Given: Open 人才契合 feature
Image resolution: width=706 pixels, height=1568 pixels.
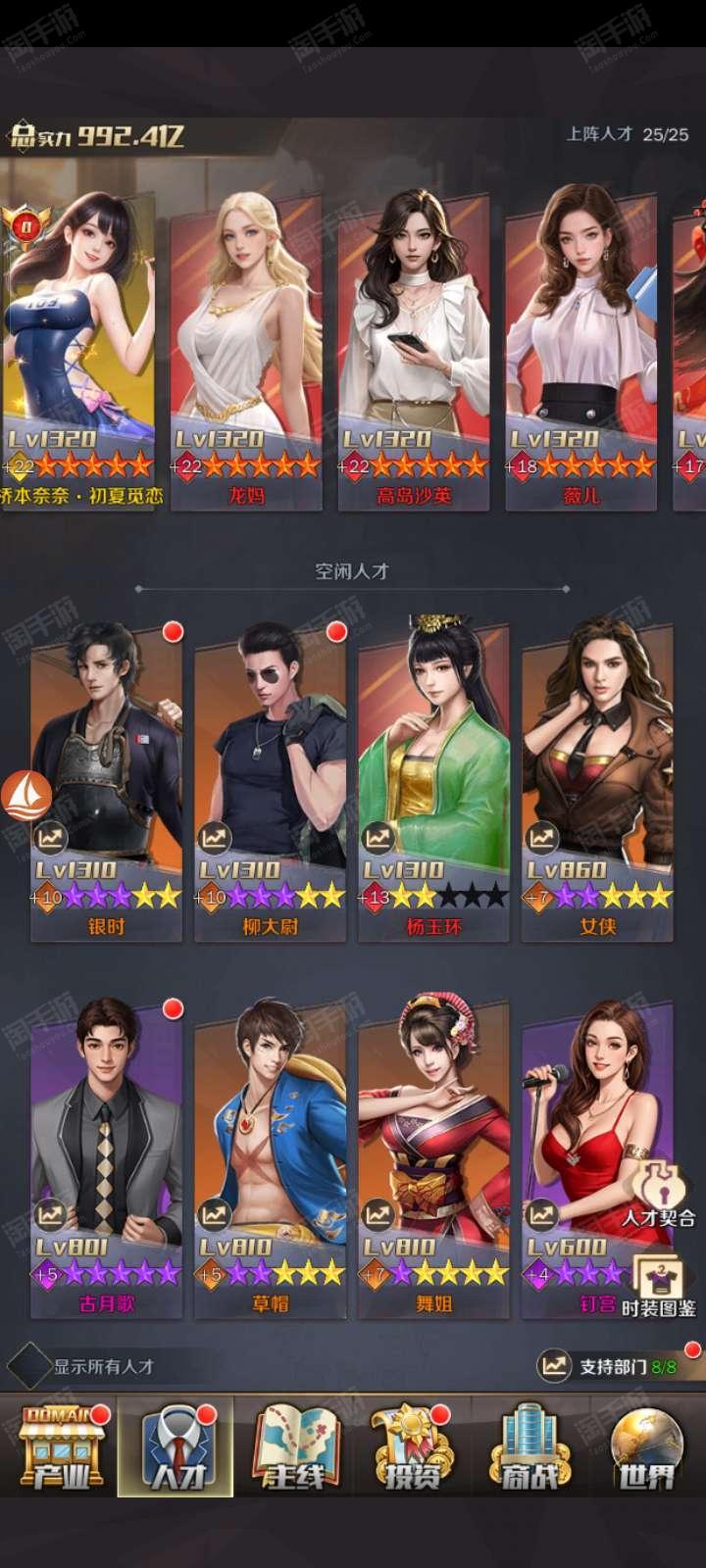Looking at the screenshot, I should [659, 1194].
